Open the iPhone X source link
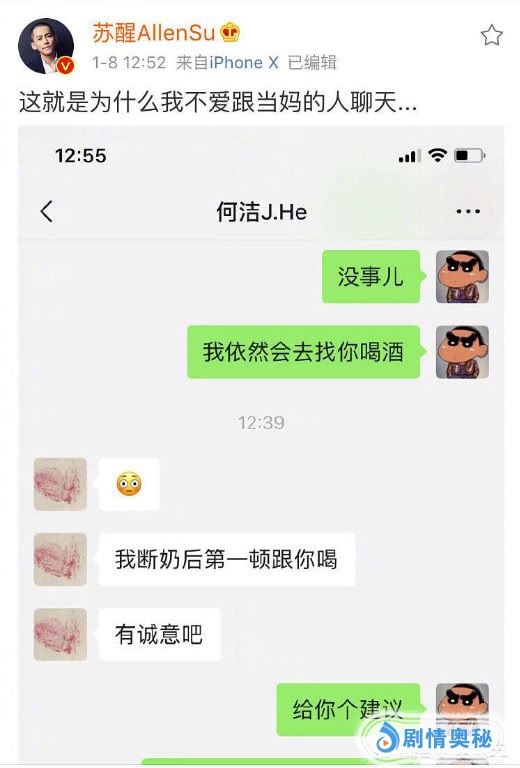Viewport: 520px width, 768px height. [x=244, y=63]
